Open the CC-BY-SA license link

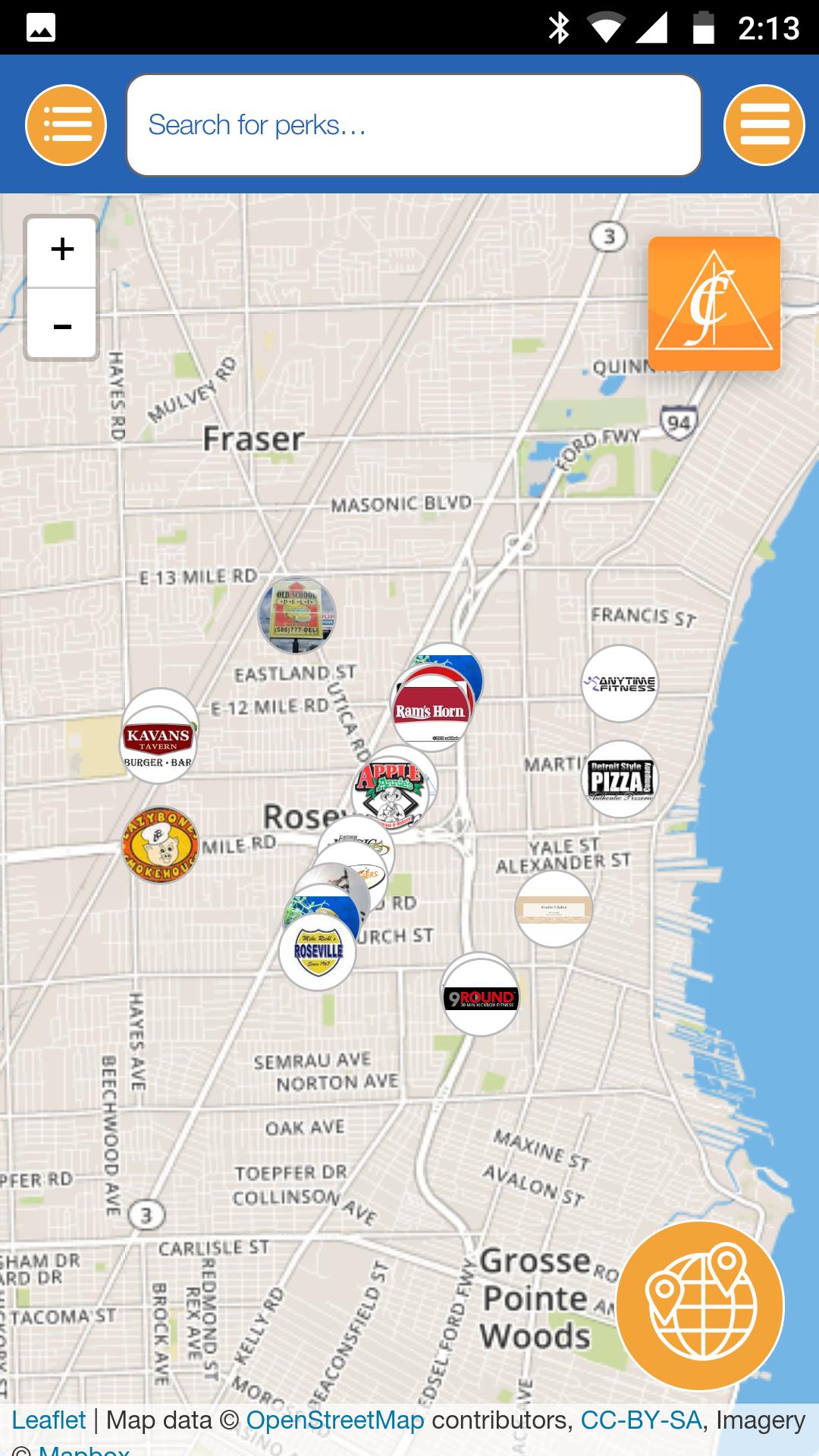point(641,1420)
